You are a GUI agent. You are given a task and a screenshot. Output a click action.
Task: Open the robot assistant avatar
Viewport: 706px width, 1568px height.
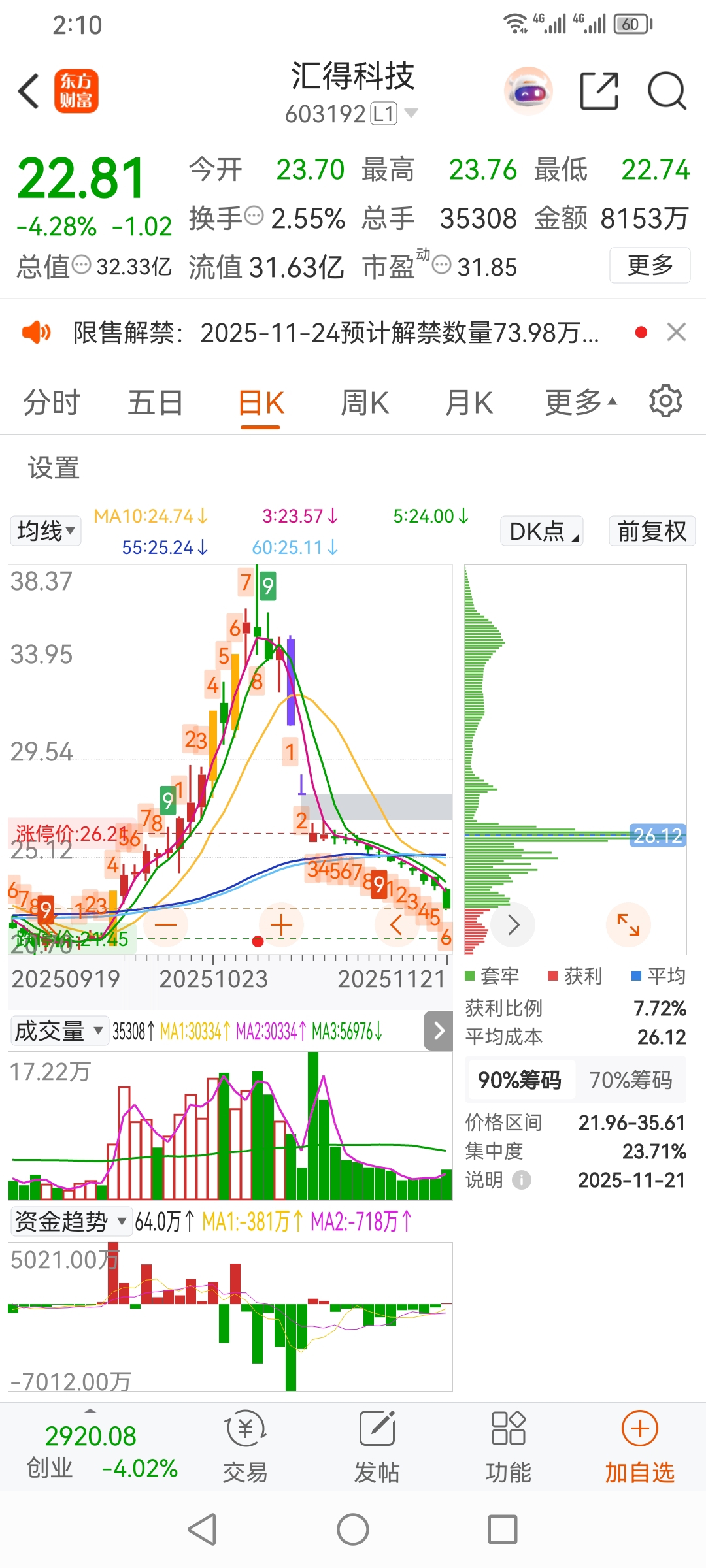(x=528, y=91)
